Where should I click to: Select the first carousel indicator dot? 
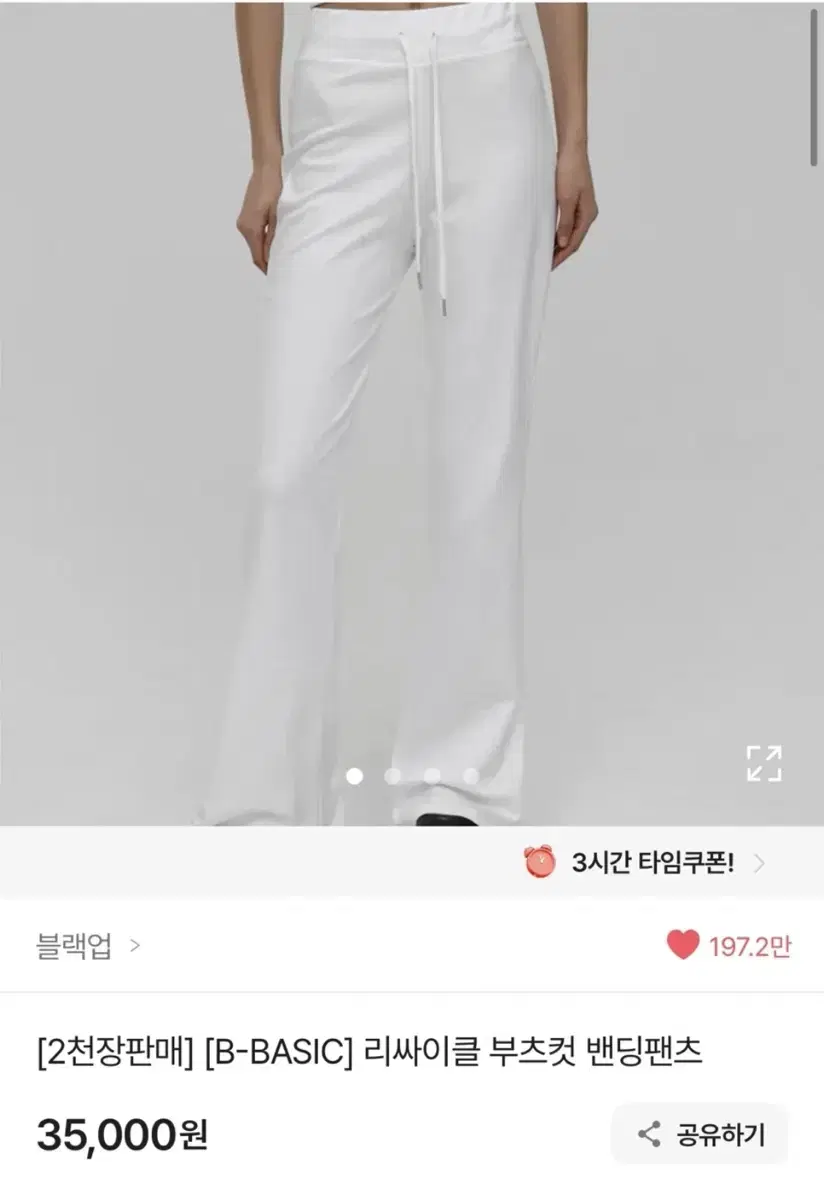(x=356, y=775)
